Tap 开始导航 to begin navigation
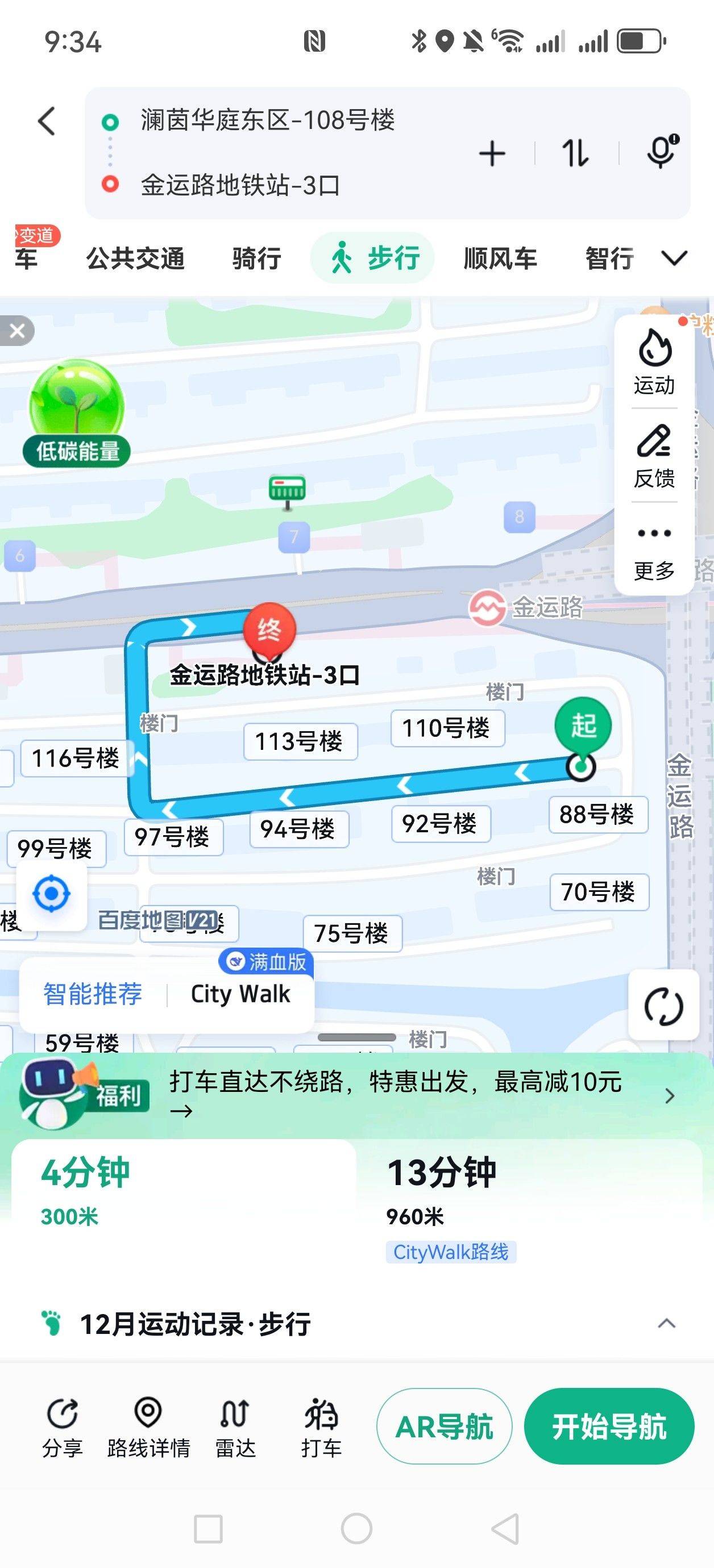The height and width of the screenshot is (1568, 714). click(609, 1426)
